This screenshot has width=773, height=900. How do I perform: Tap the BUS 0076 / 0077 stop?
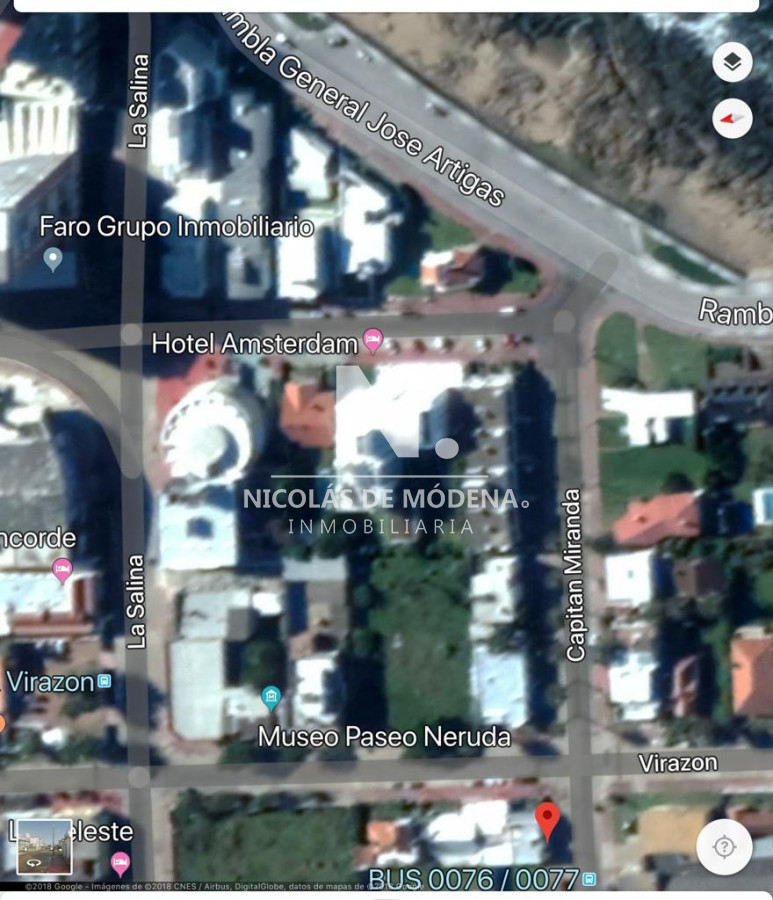click(589, 879)
